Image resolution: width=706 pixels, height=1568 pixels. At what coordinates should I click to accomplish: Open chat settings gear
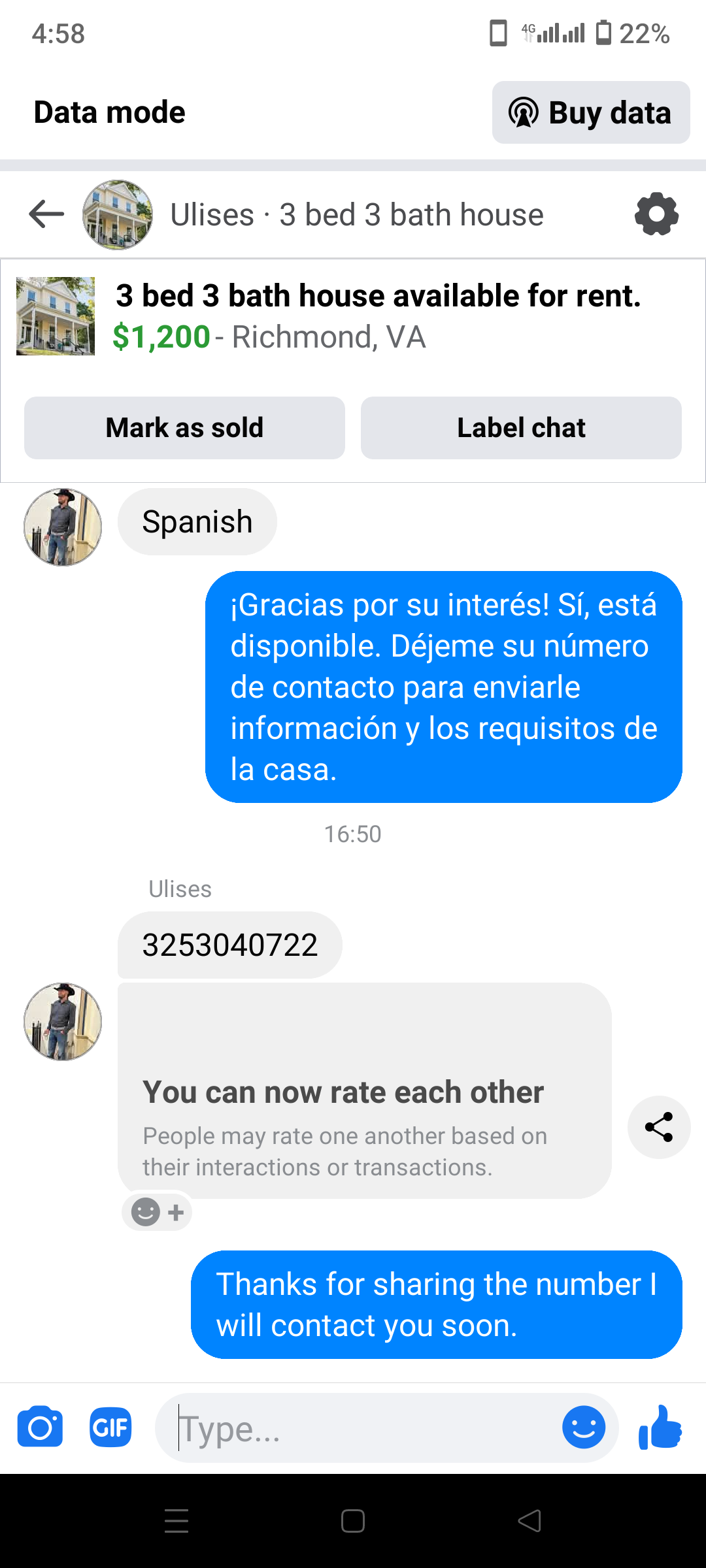click(x=656, y=214)
